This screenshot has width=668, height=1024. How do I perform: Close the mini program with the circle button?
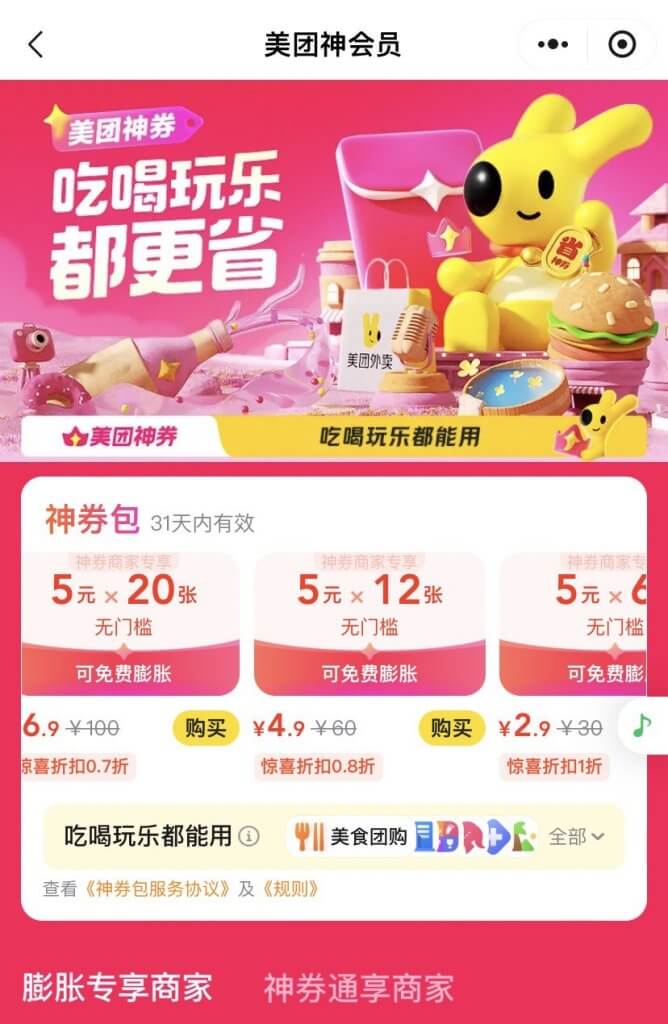(x=621, y=45)
